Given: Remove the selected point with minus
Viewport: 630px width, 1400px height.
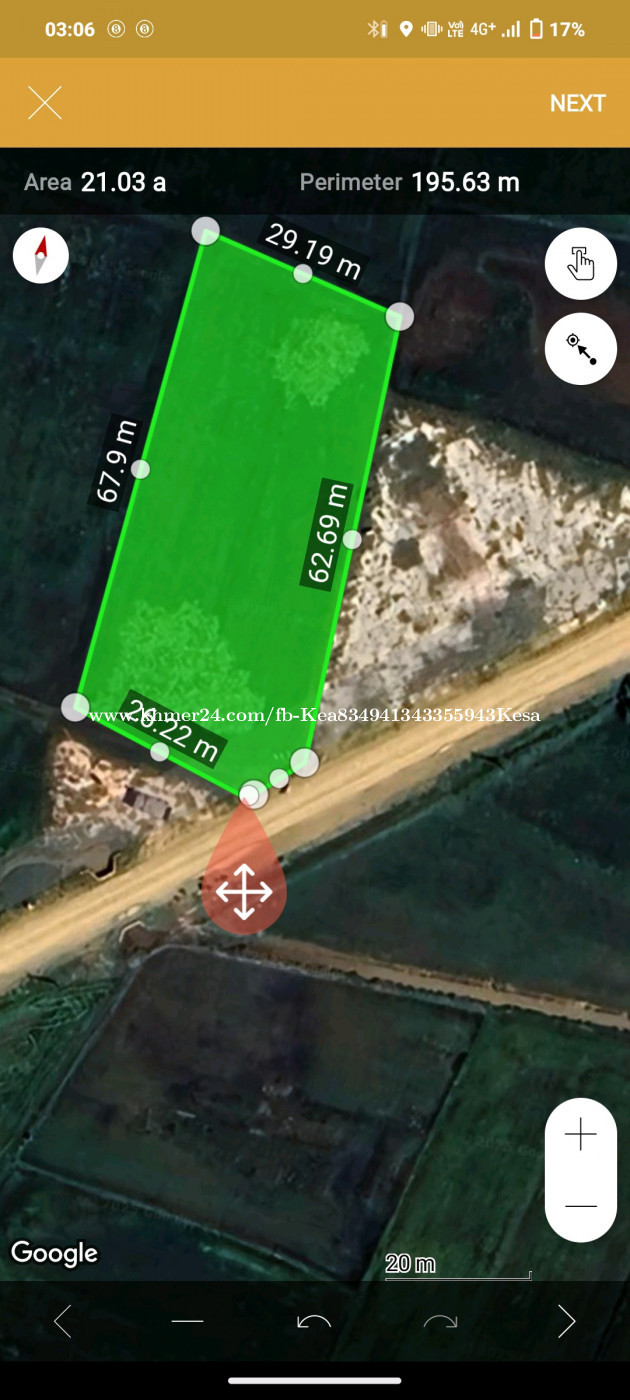Looking at the screenshot, I should click(x=188, y=1322).
